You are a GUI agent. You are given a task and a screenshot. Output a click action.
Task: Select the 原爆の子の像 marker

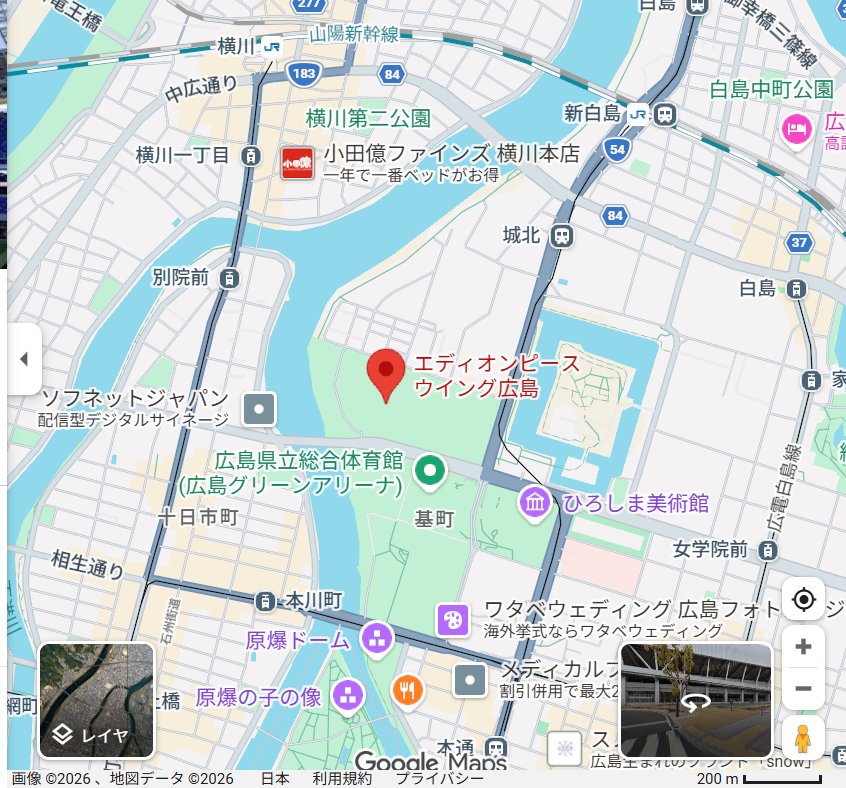tap(348, 695)
